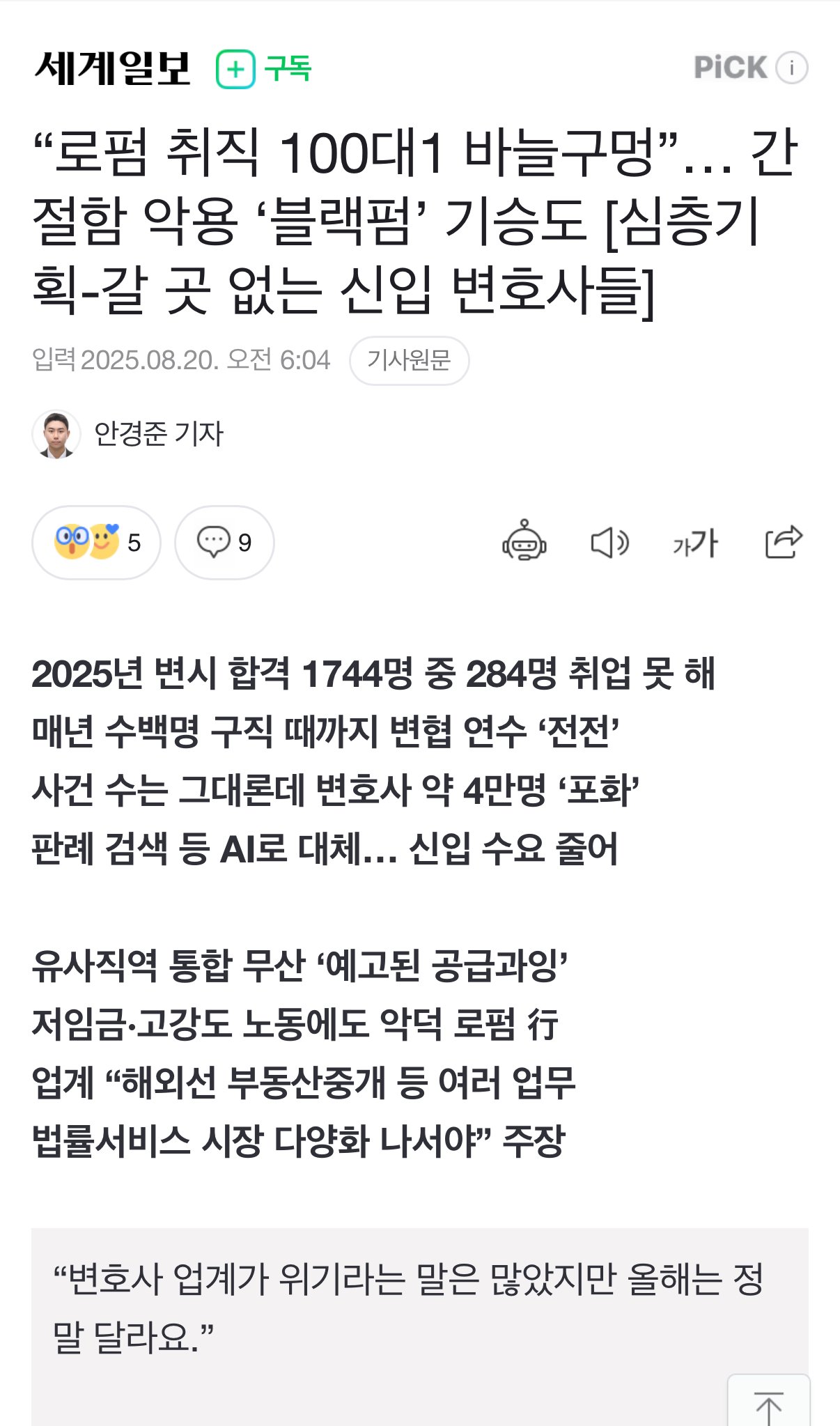Open the 9 comments
This screenshot has width=840, height=1426.
pyautogui.click(x=224, y=542)
